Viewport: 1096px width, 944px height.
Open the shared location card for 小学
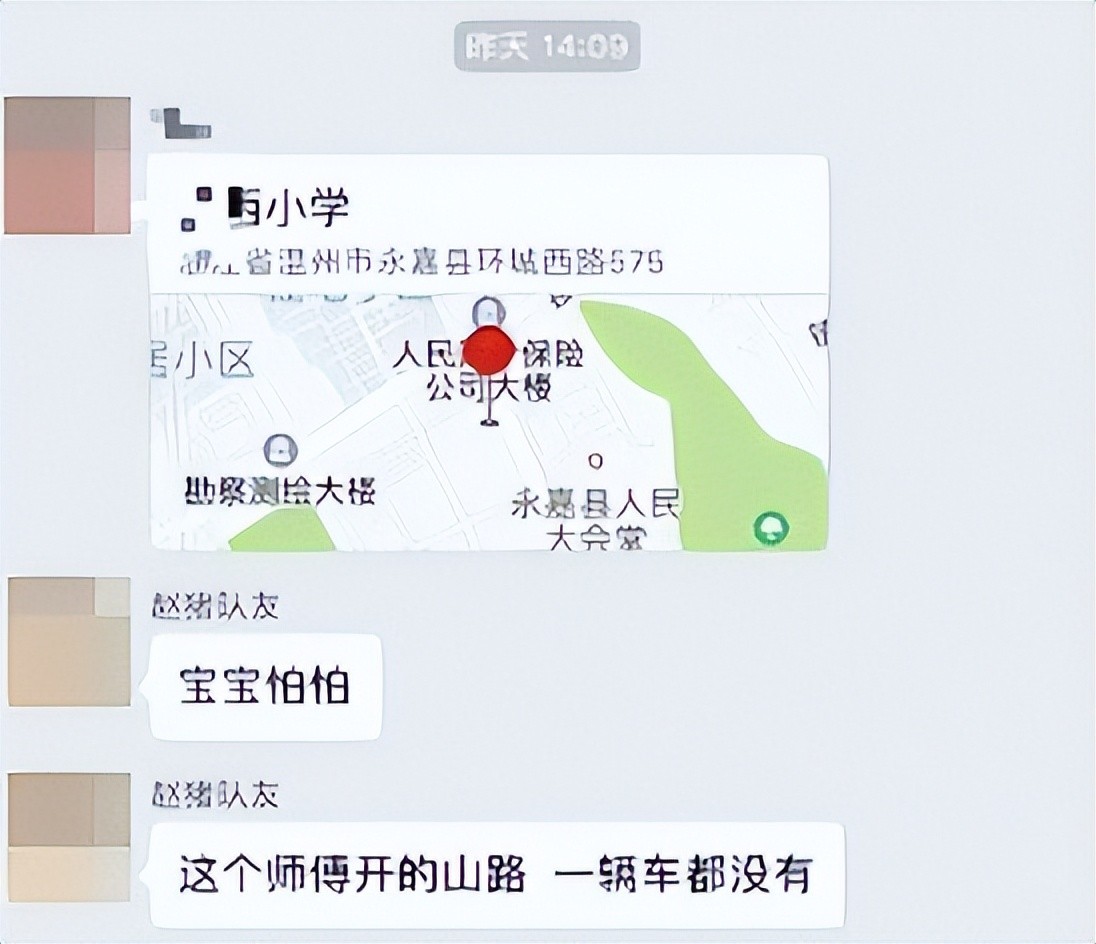click(488, 350)
